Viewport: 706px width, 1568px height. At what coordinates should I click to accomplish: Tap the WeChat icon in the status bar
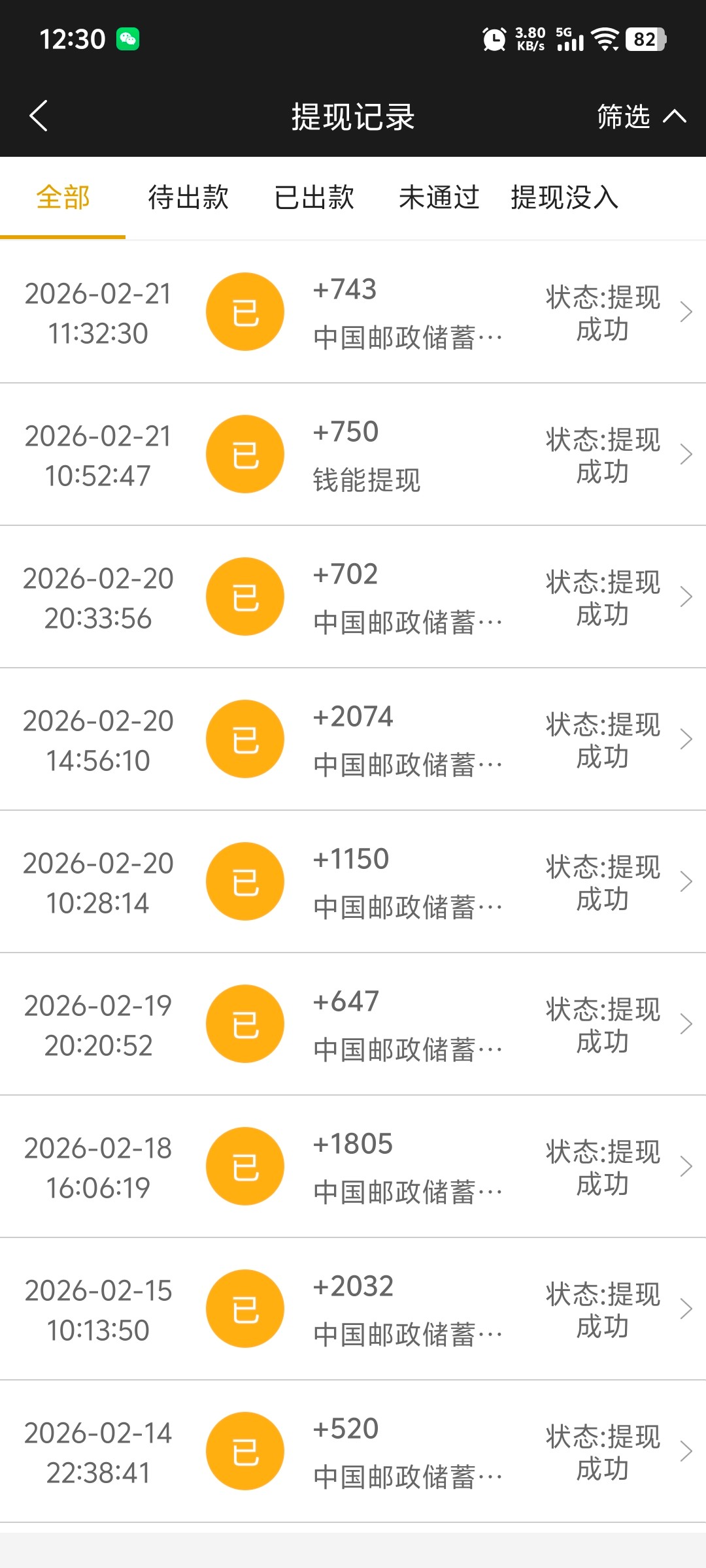click(129, 39)
